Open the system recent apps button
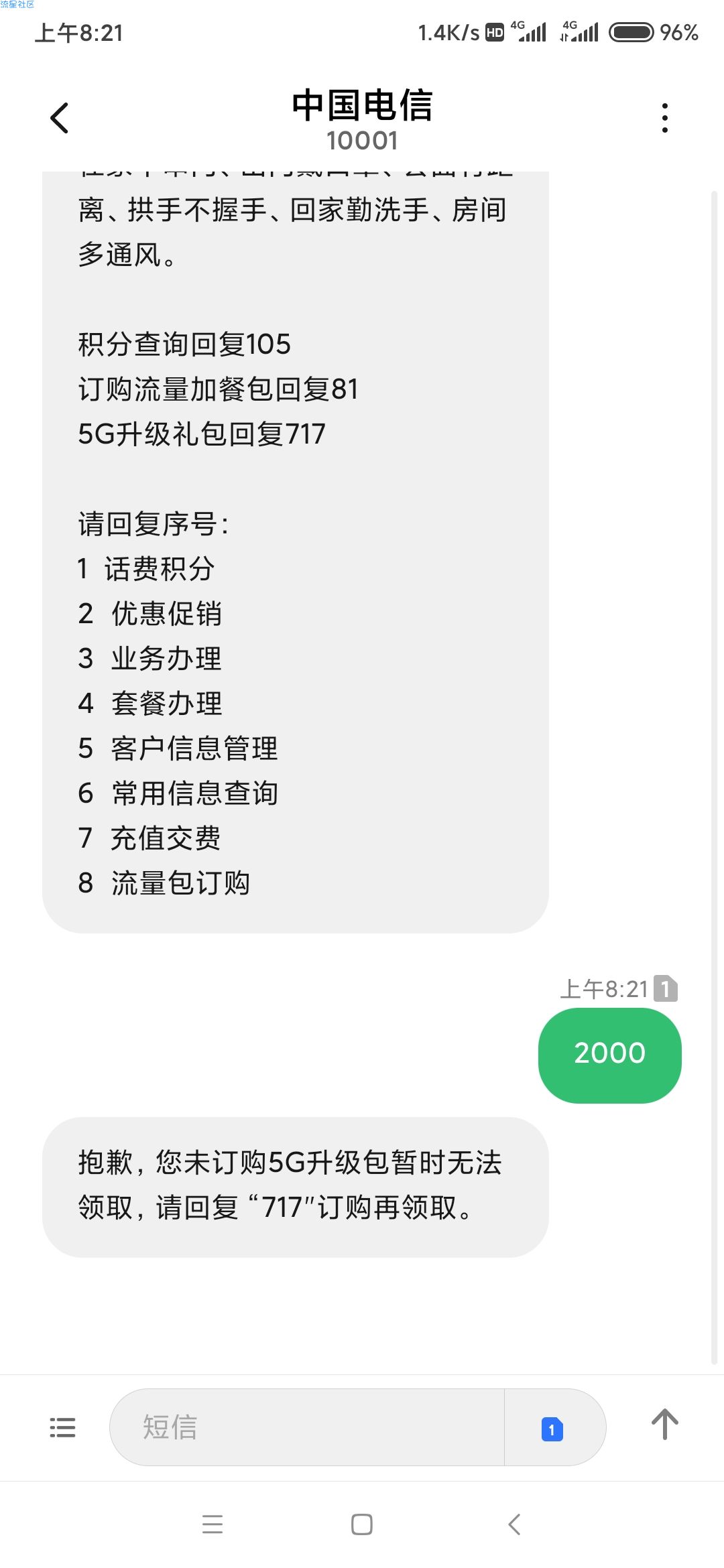Viewport: 724px width, 1568px height. click(213, 1524)
